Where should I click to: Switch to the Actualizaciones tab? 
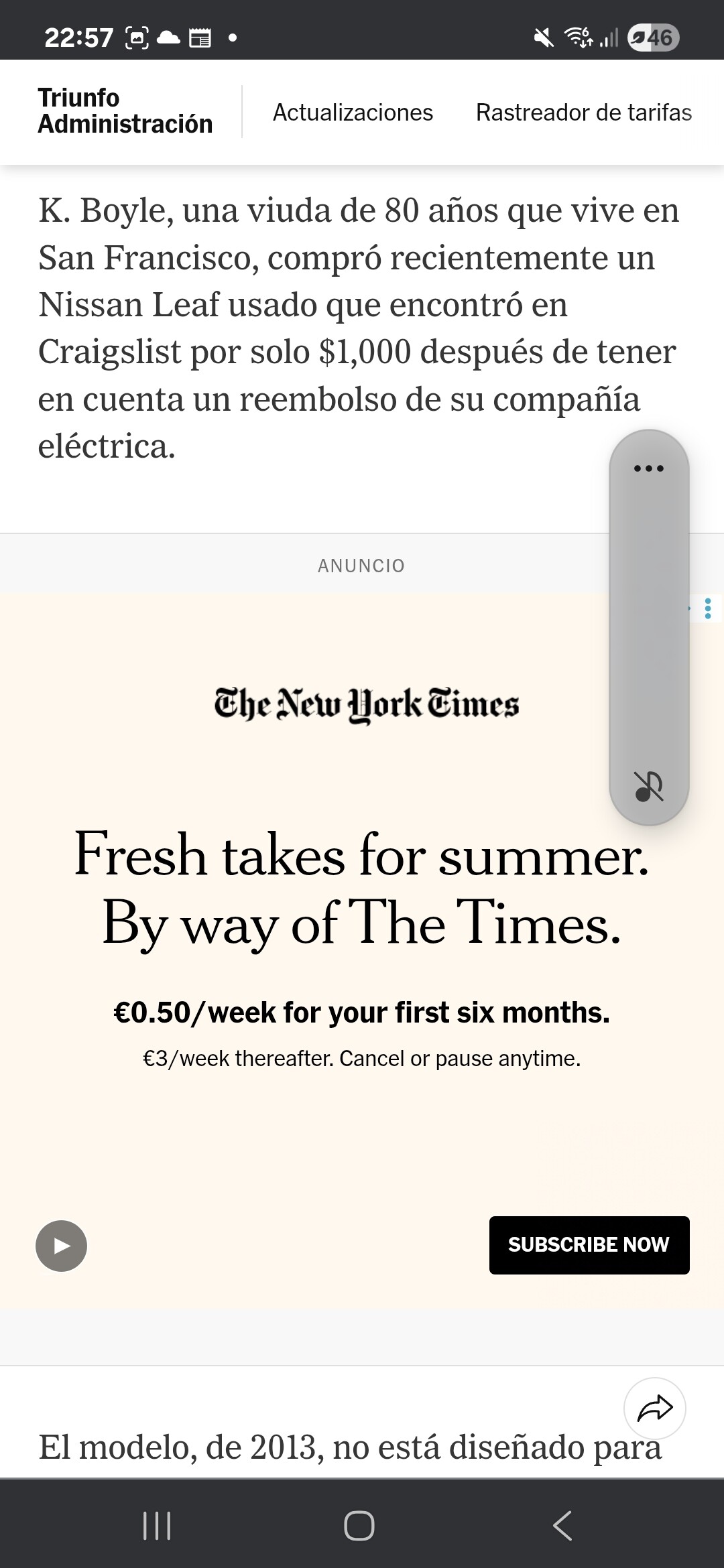353,113
